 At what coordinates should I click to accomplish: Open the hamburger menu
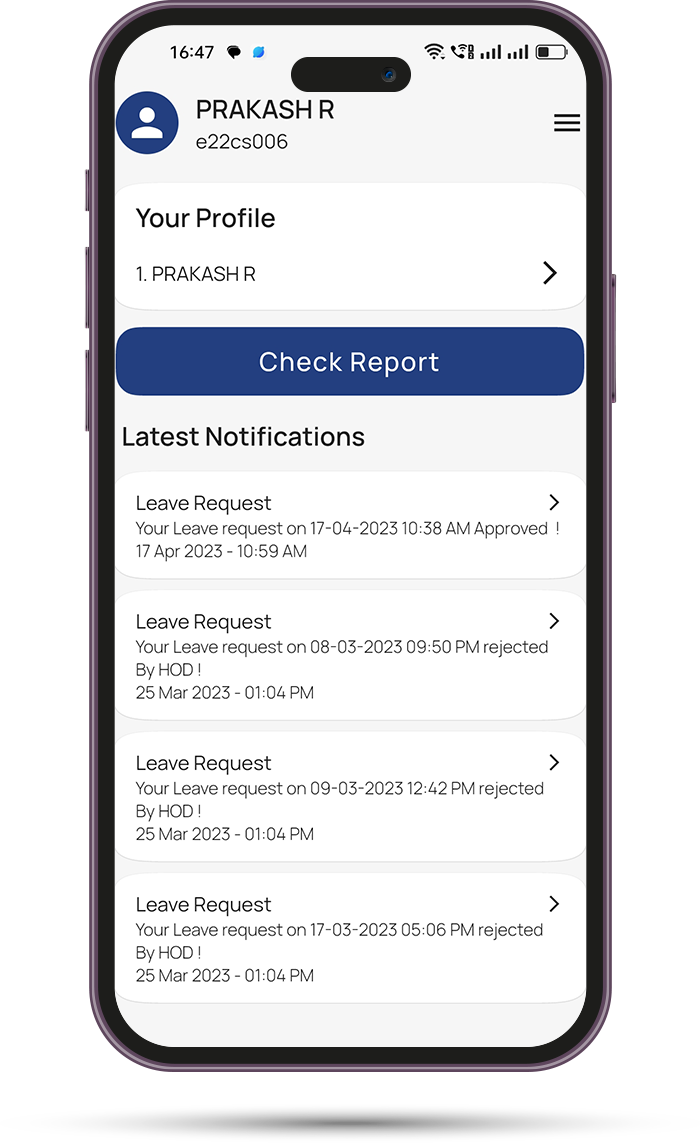tap(567, 123)
